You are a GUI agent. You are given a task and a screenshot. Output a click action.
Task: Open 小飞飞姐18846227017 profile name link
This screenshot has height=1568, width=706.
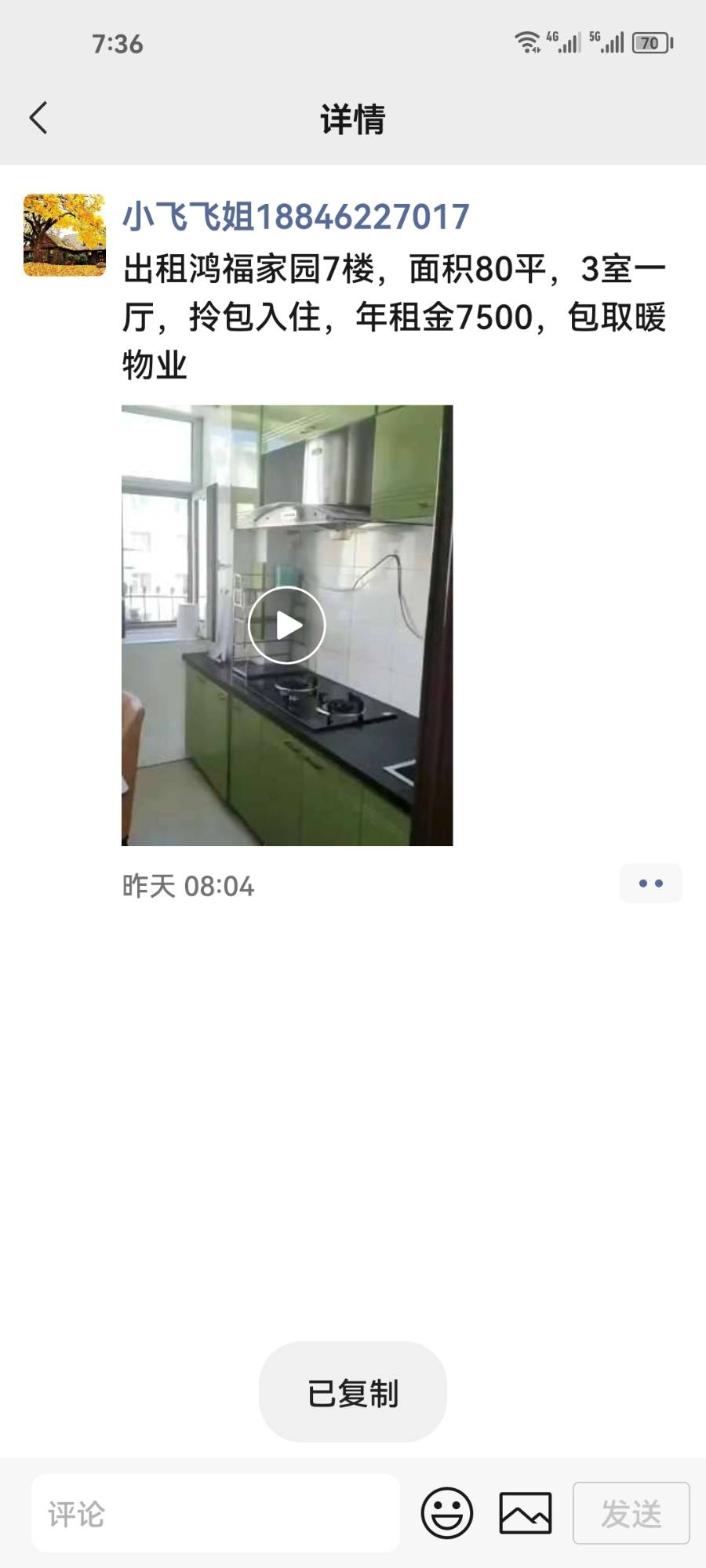[296, 217]
